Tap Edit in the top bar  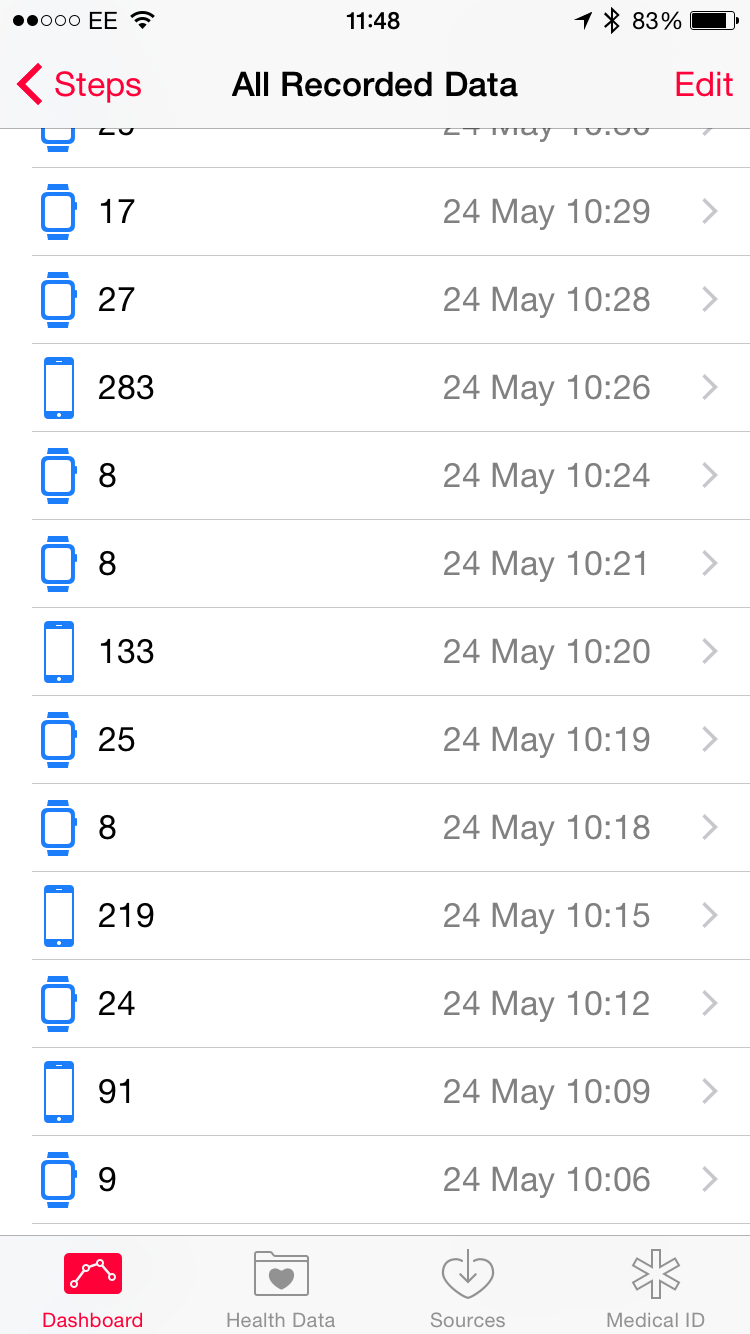(x=704, y=85)
